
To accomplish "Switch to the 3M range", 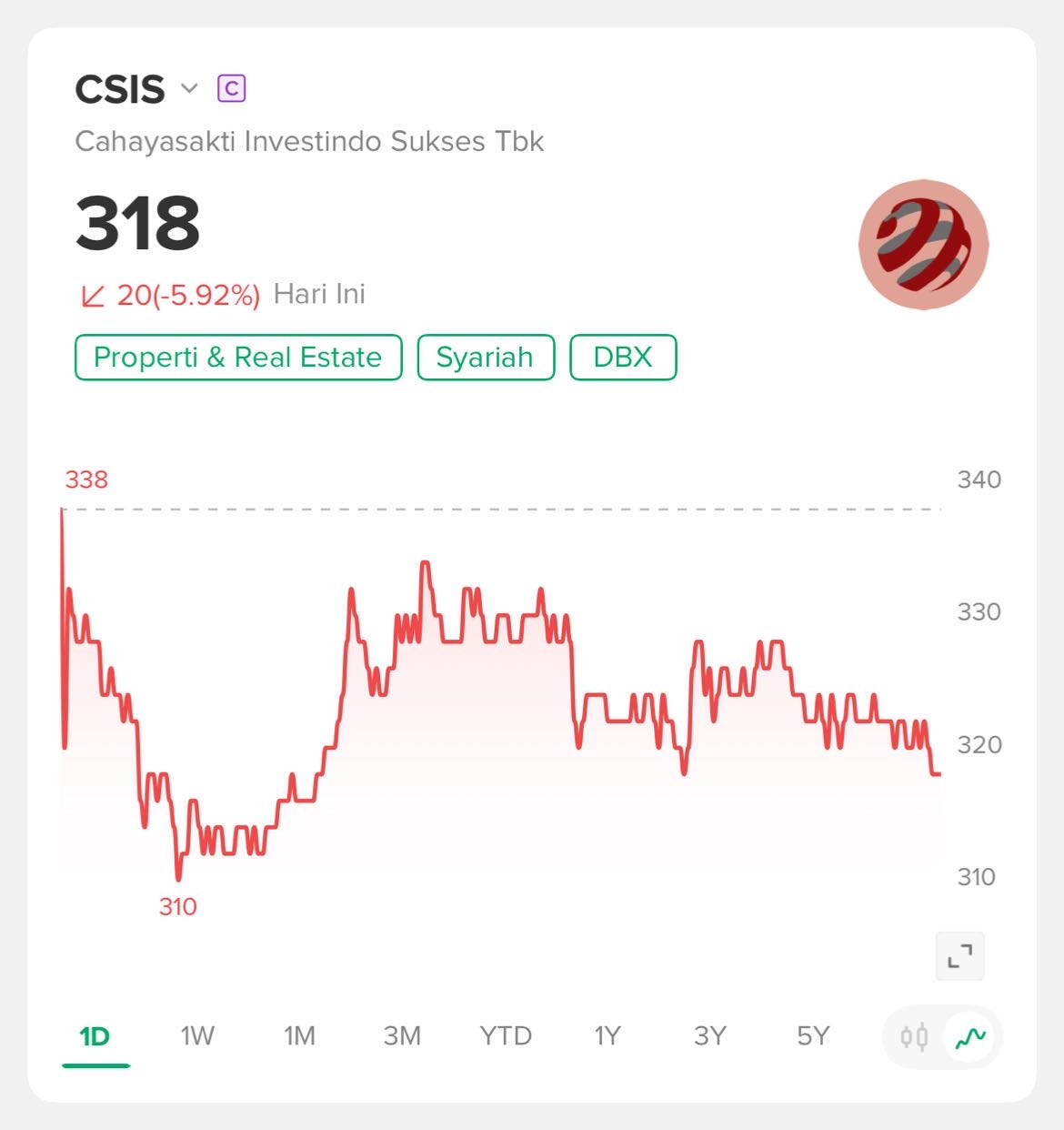I will pos(402,1036).
